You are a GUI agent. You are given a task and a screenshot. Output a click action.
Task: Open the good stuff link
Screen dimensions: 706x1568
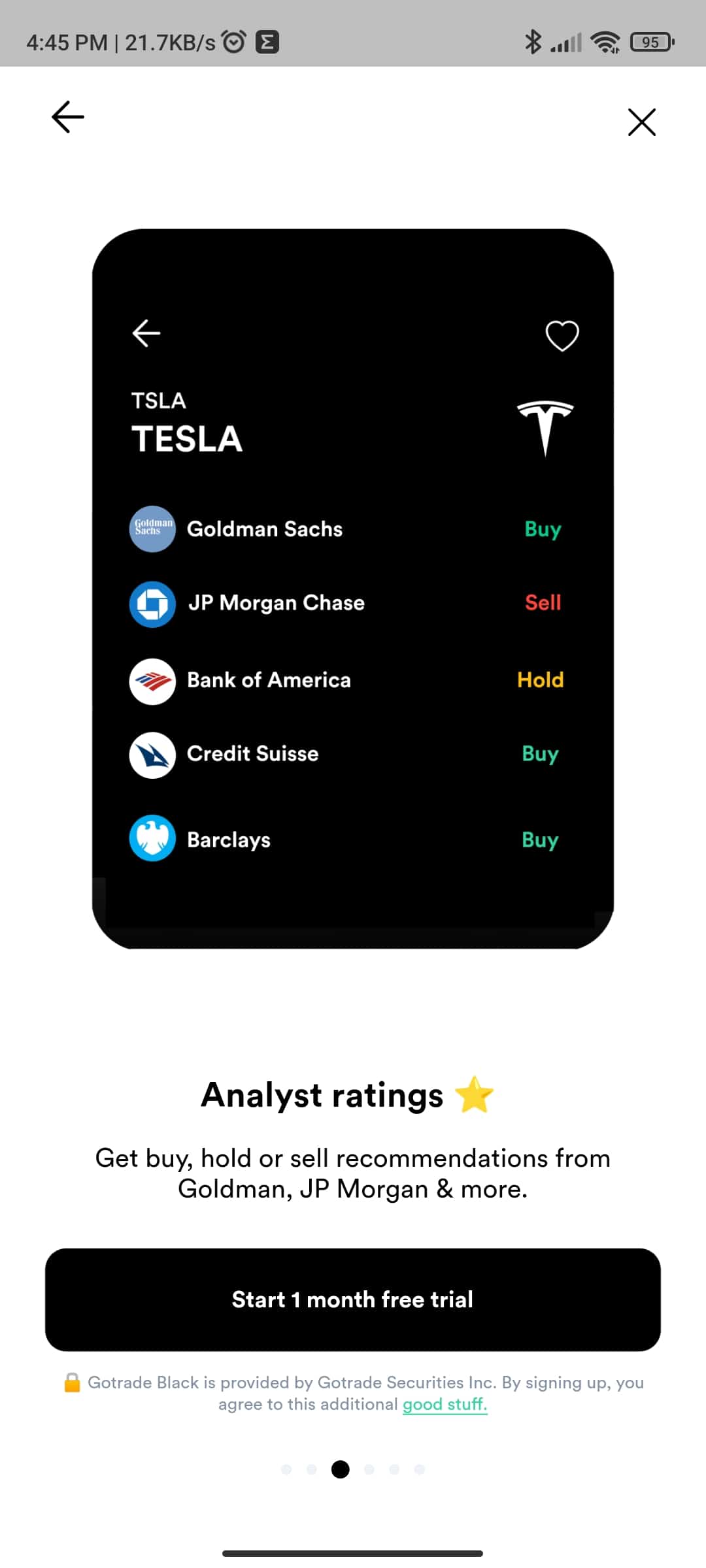[x=445, y=1404]
